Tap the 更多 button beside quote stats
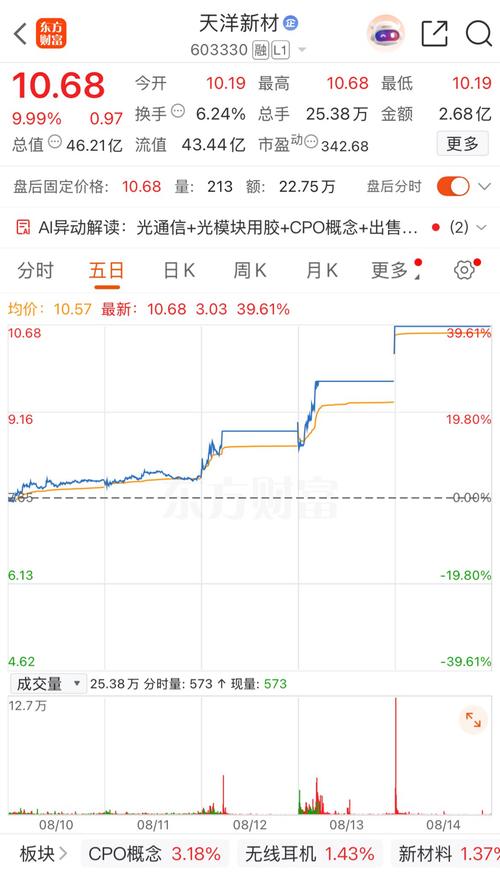 click(462, 144)
